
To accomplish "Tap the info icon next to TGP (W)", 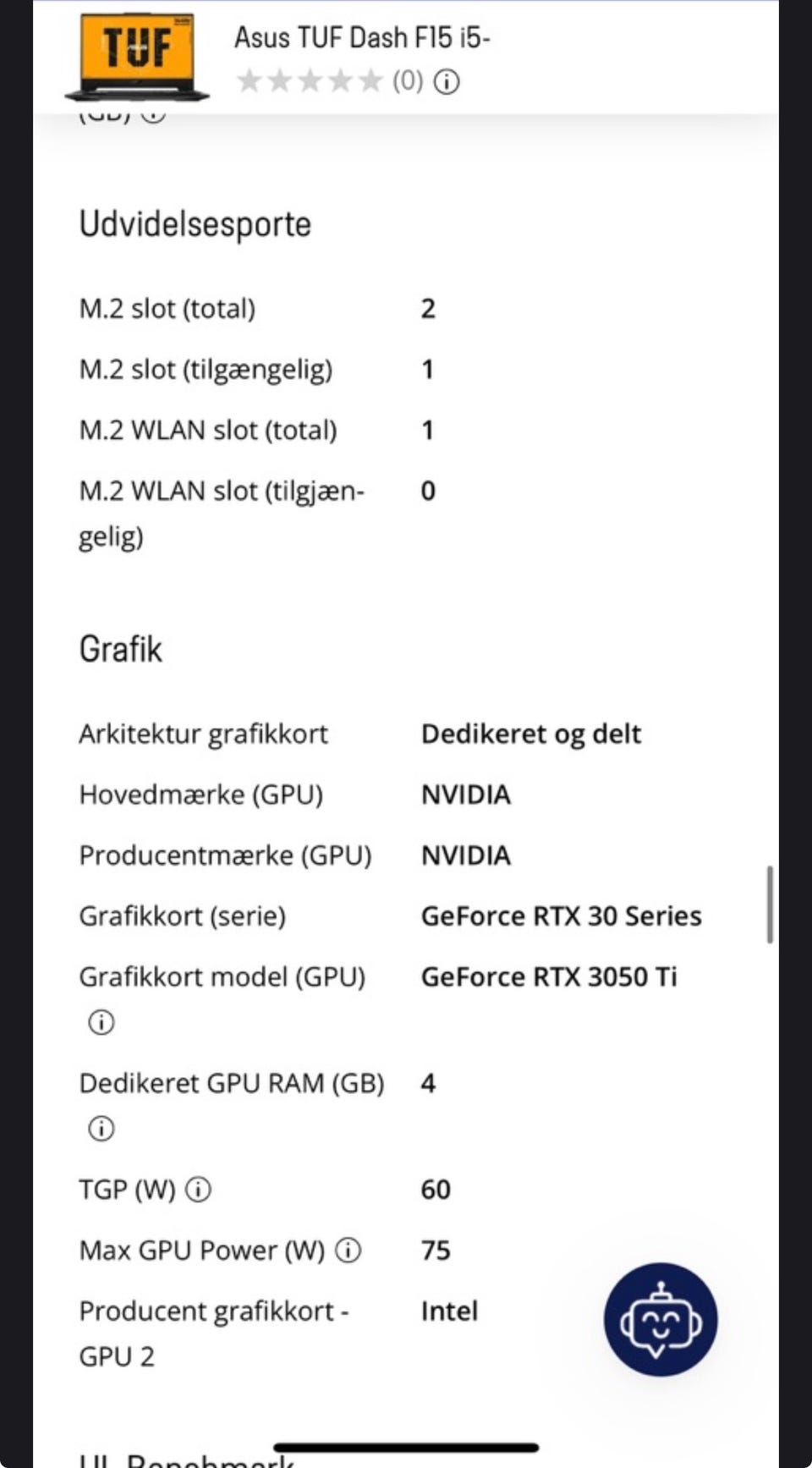I will click(x=198, y=1190).
